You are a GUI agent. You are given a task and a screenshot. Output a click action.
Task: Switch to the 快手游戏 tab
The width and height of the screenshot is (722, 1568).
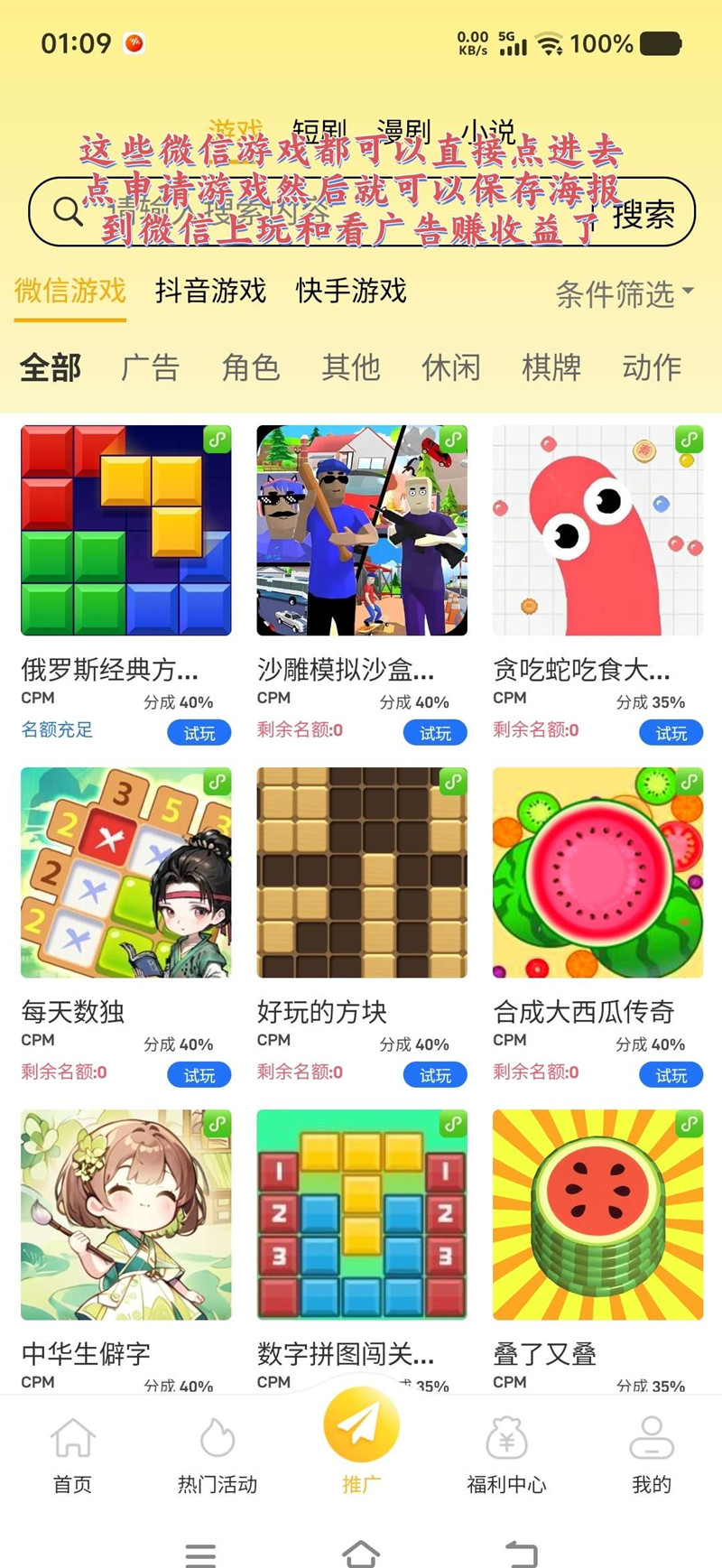pyautogui.click(x=351, y=292)
